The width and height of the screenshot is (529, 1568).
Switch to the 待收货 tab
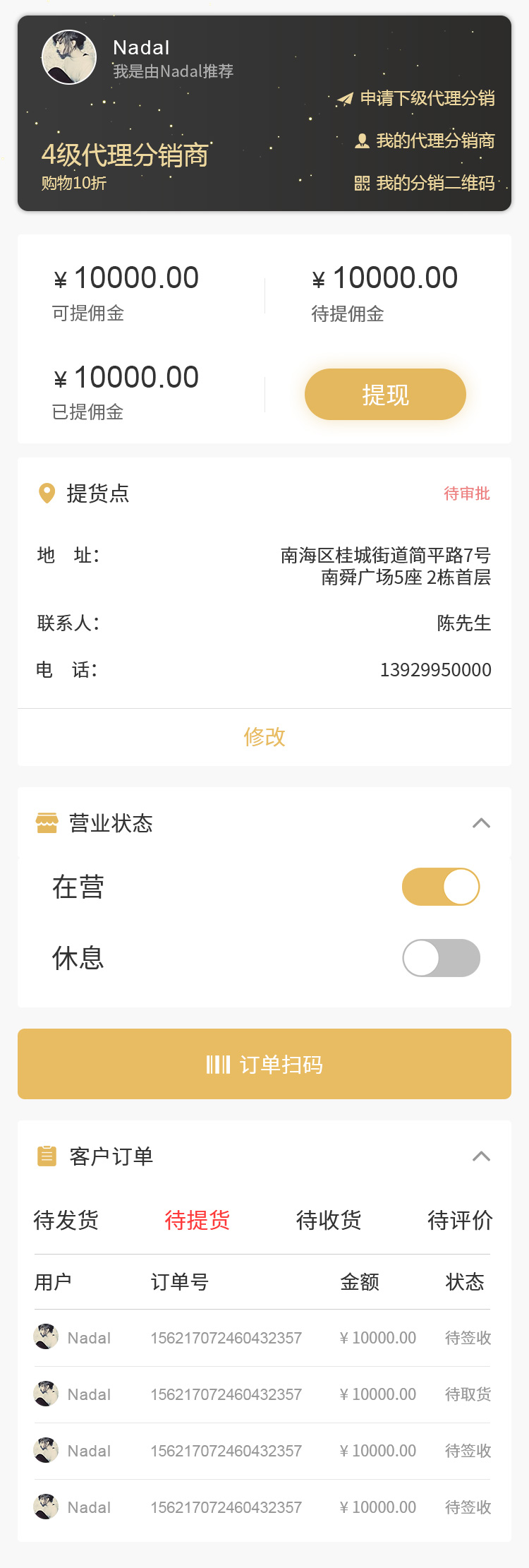click(329, 1220)
